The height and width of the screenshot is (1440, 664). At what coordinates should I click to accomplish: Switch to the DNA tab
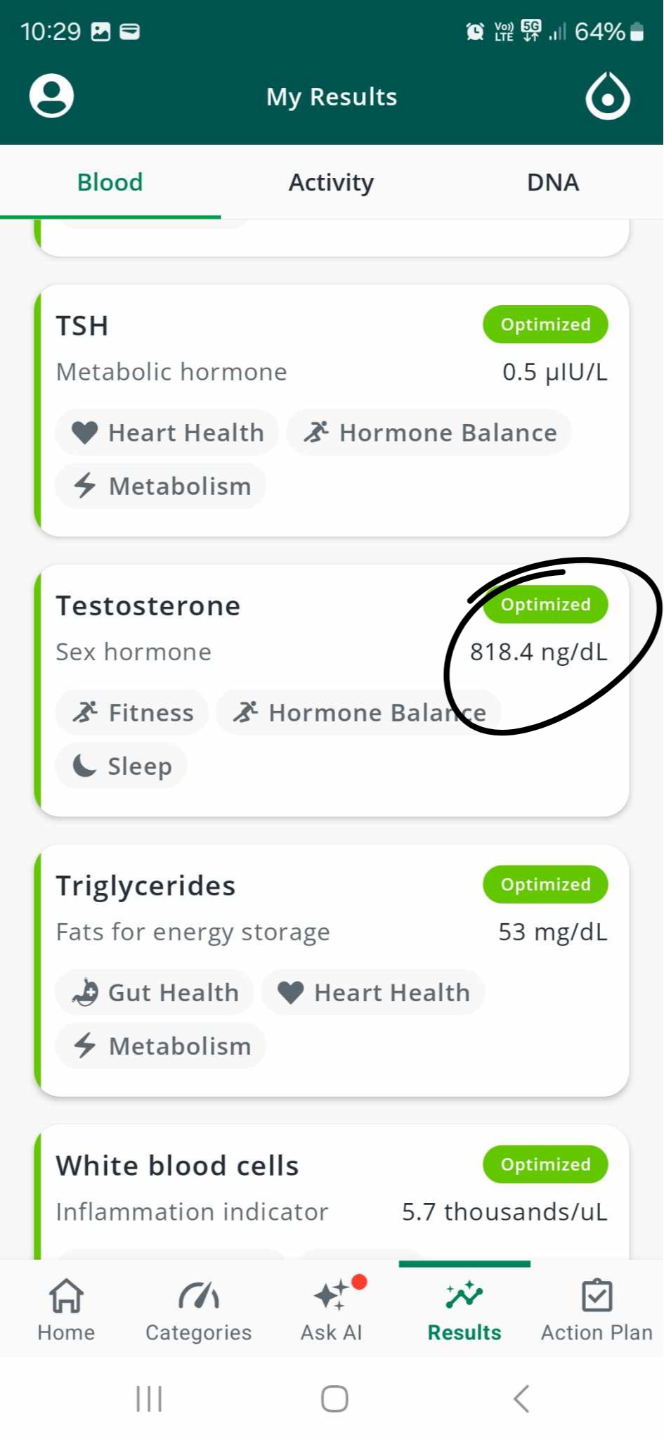point(552,182)
